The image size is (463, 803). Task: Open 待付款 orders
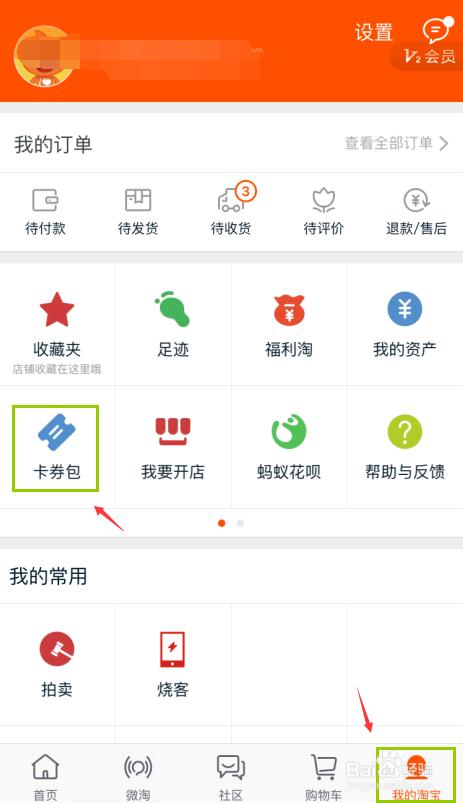pyautogui.click(x=46, y=211)
